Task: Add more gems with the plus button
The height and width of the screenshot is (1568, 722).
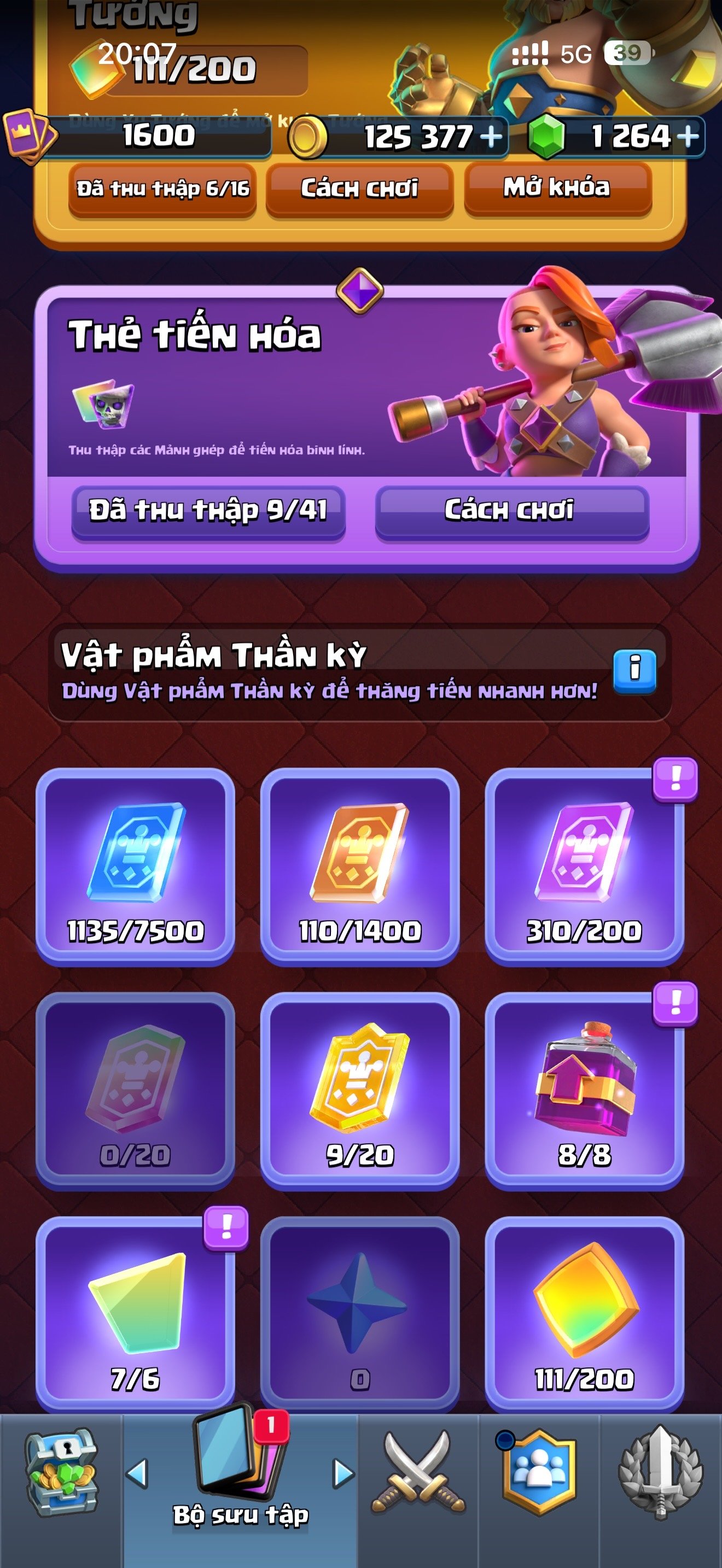Action: (688, 135)
